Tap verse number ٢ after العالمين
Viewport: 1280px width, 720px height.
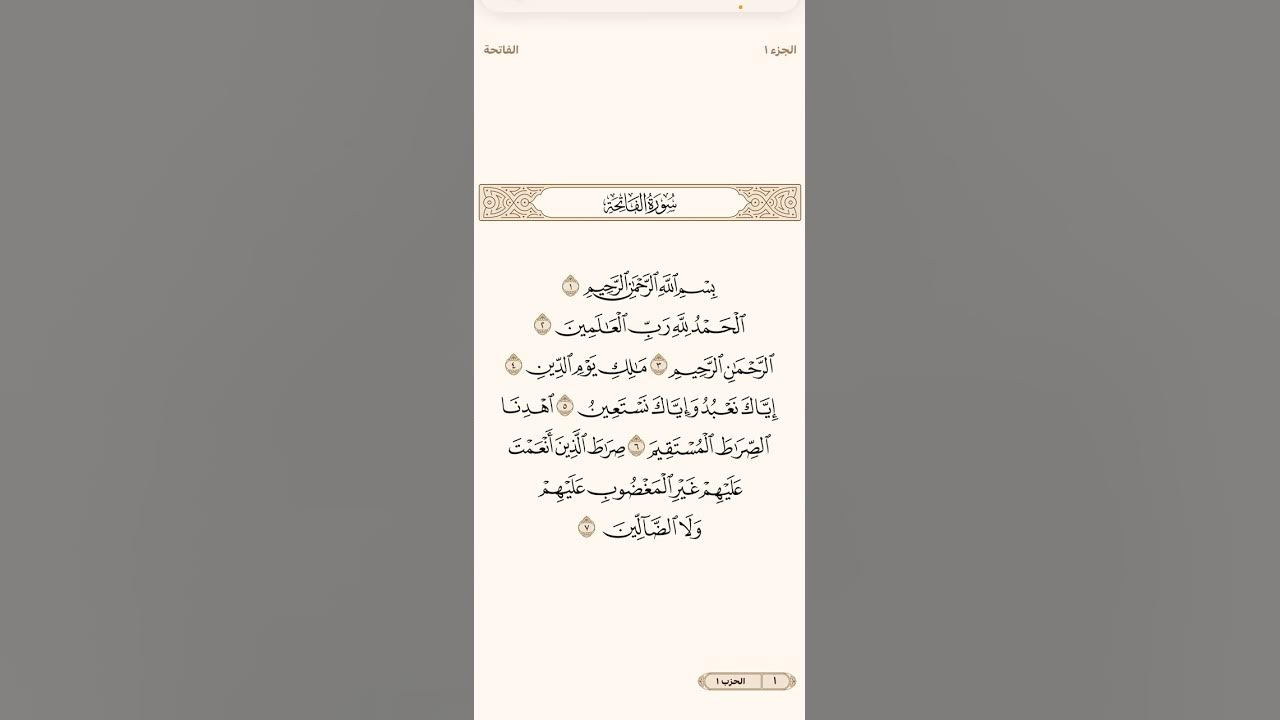click(x=542, y=325)
